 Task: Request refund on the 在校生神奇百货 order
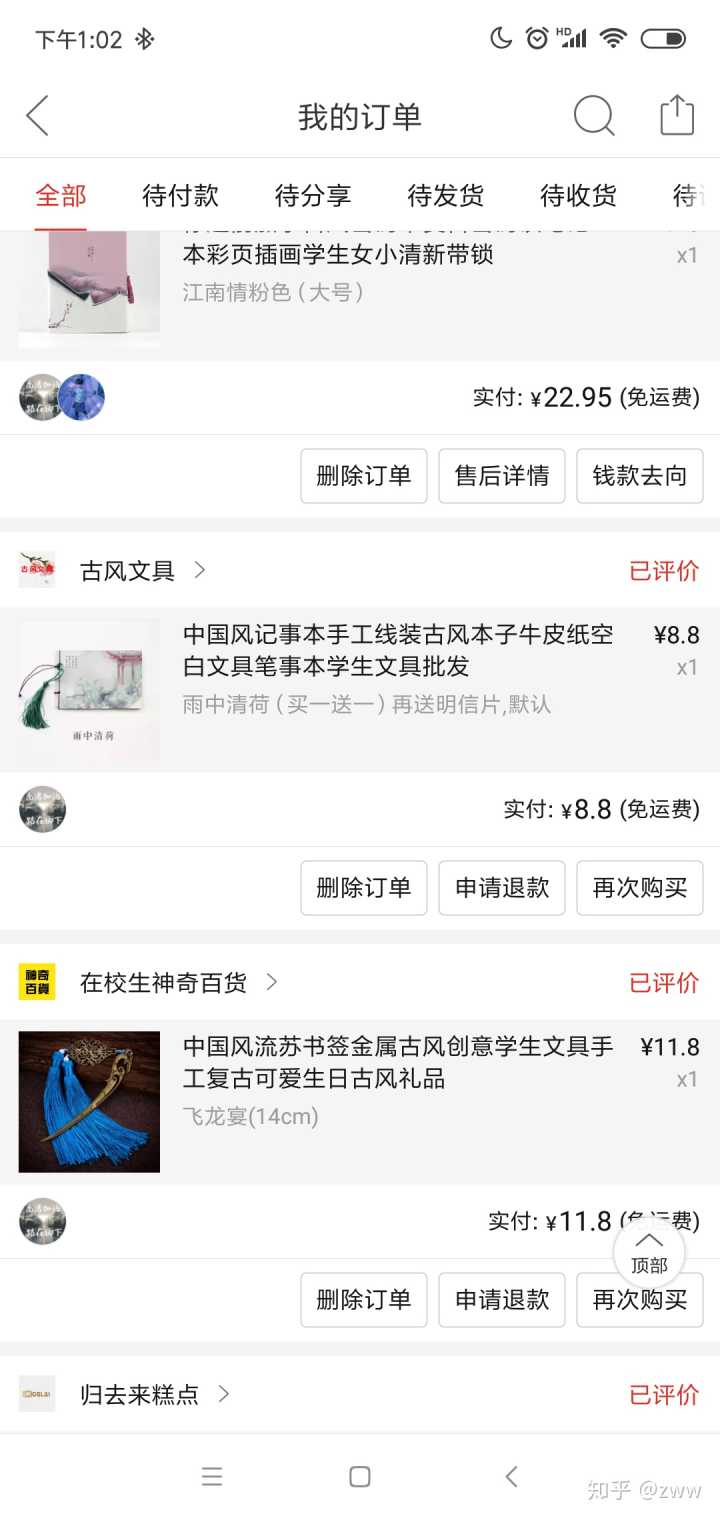[502, 1300]
